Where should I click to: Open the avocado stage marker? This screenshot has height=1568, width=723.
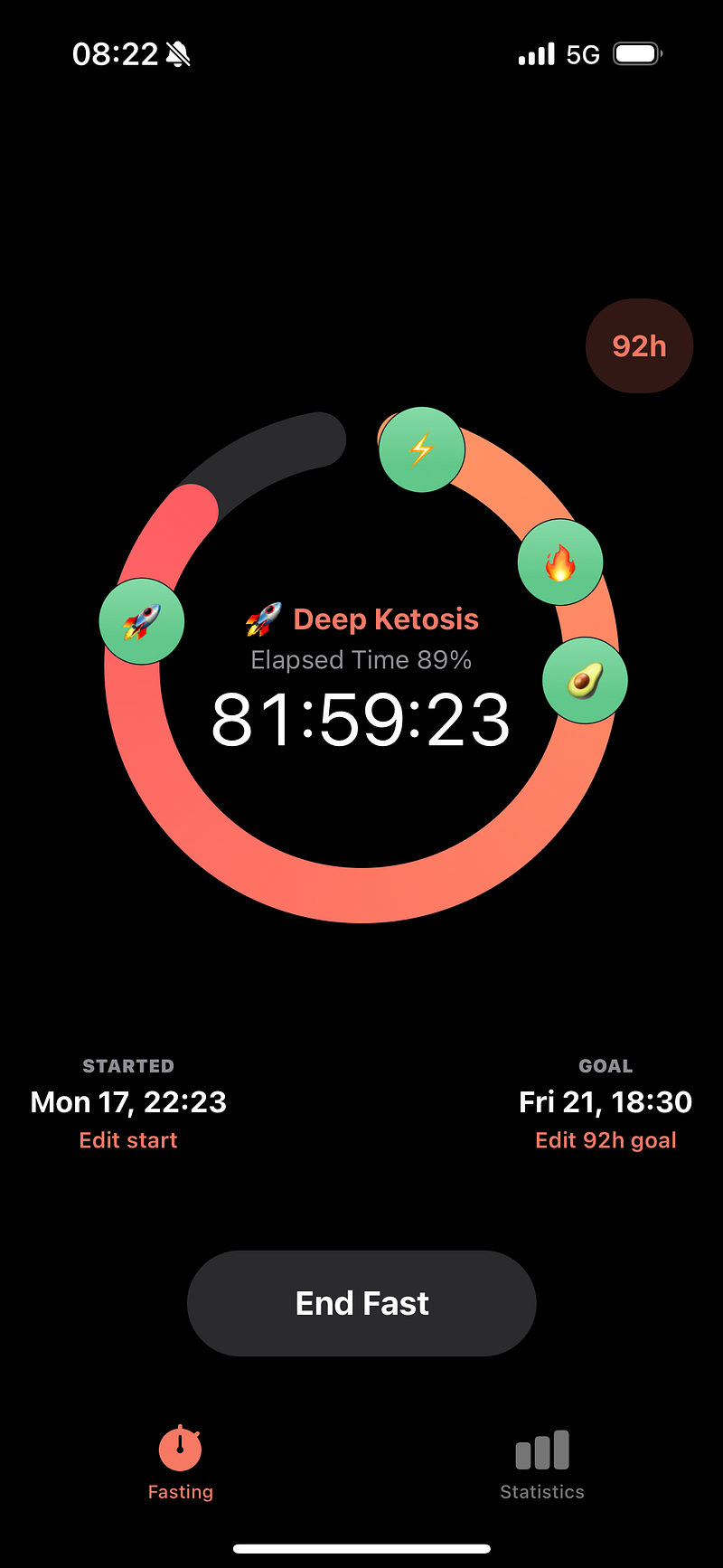pyautogui.click(x=585, y=681)
